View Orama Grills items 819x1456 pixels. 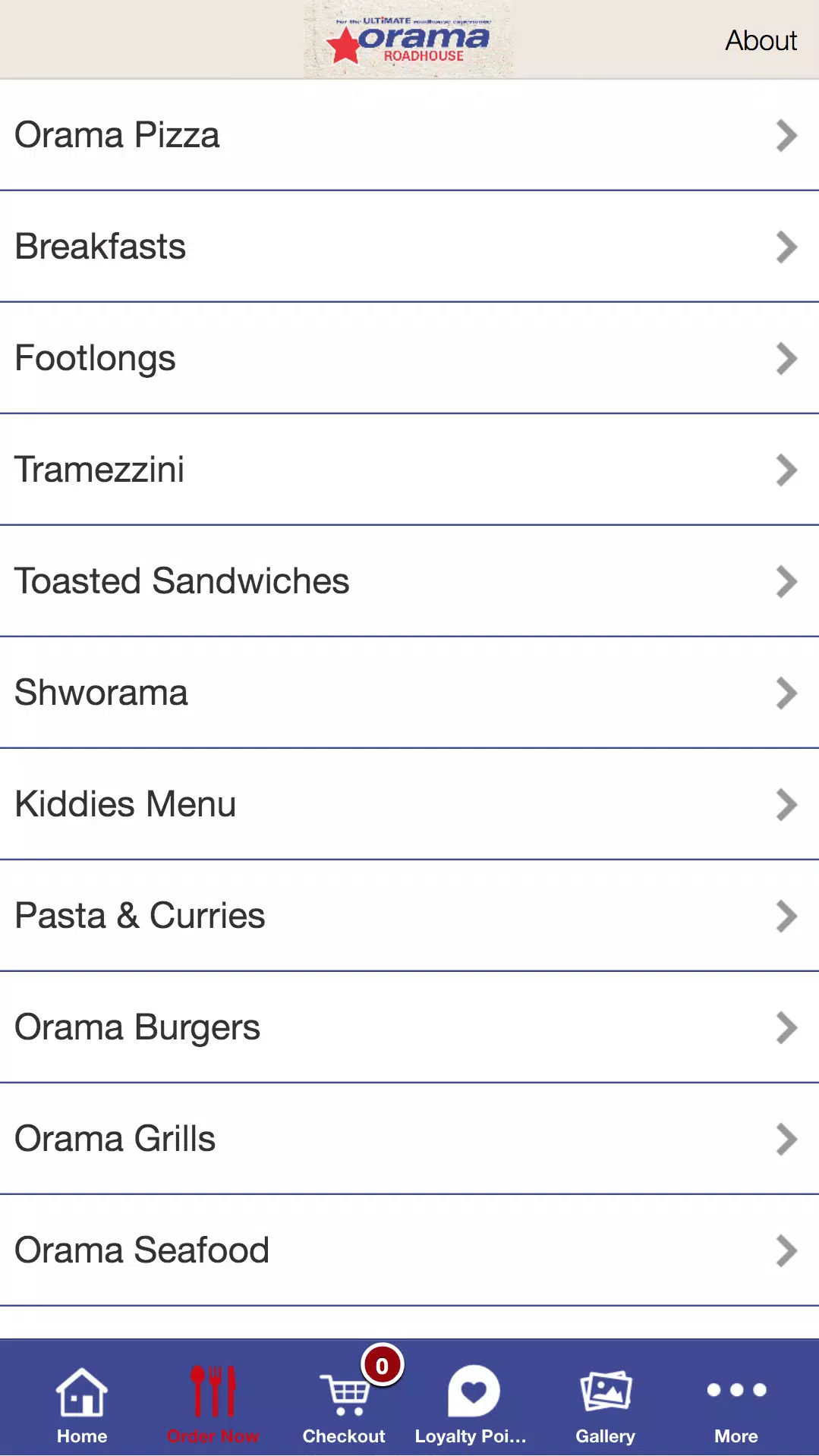tap(409, 1139)
